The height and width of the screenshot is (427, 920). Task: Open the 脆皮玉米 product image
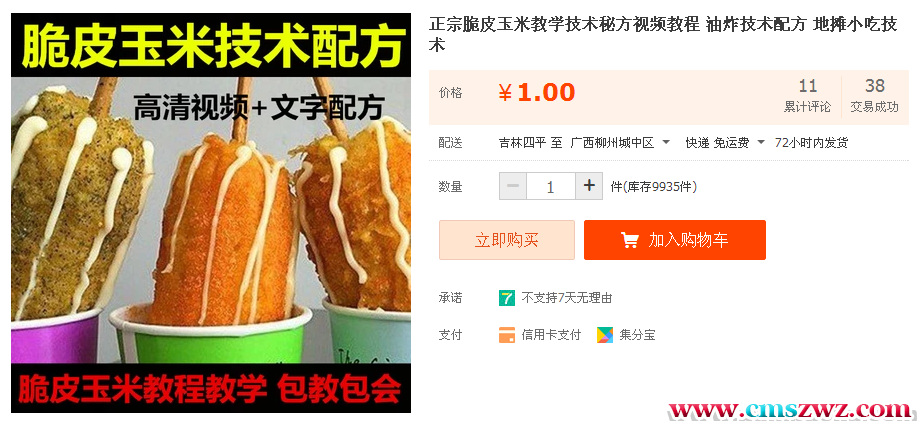211,213
